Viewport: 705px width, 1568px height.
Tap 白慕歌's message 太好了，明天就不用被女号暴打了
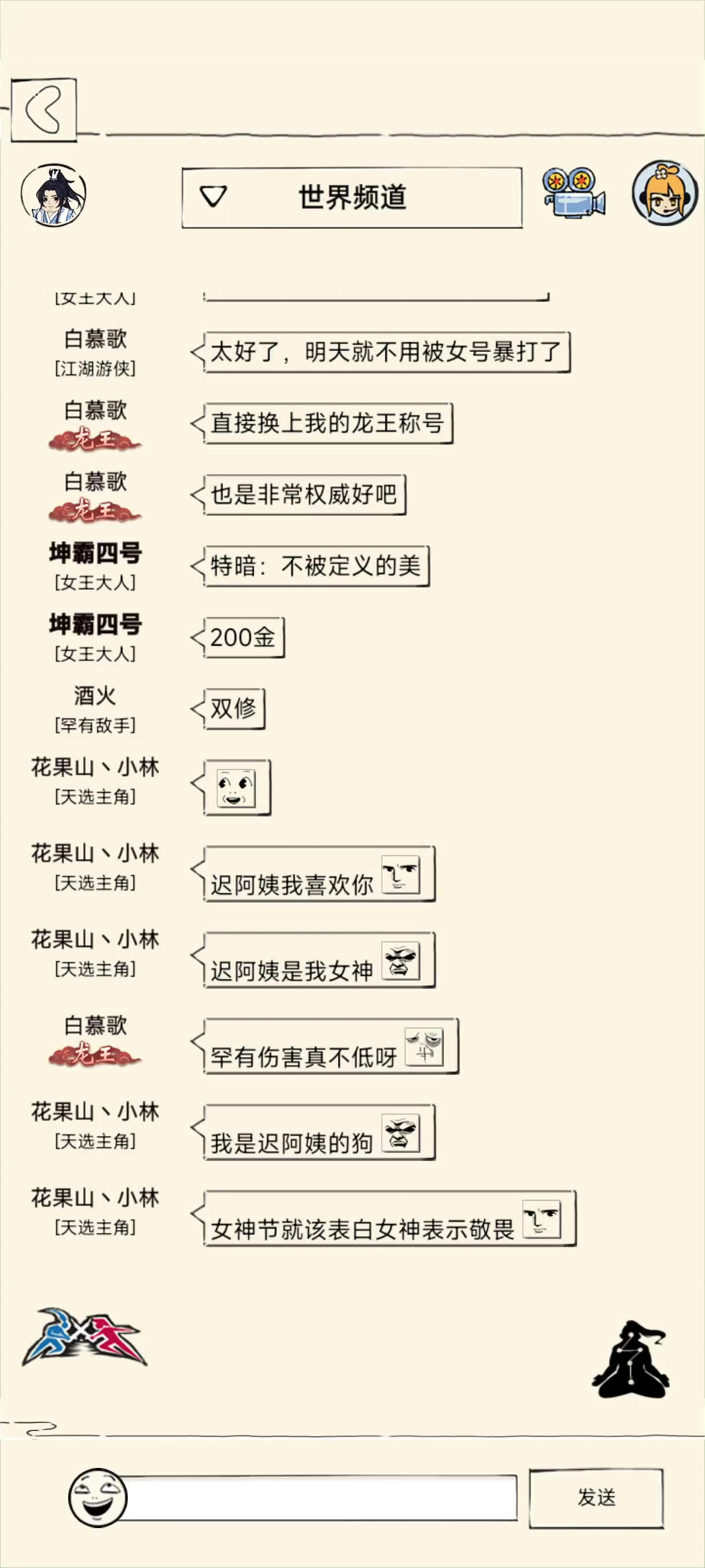[386, 352]
